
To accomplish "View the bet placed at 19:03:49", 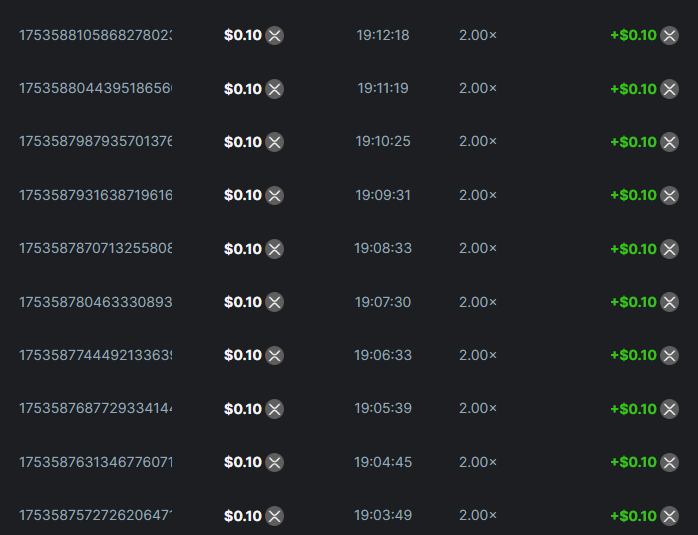I will [95, 515].
